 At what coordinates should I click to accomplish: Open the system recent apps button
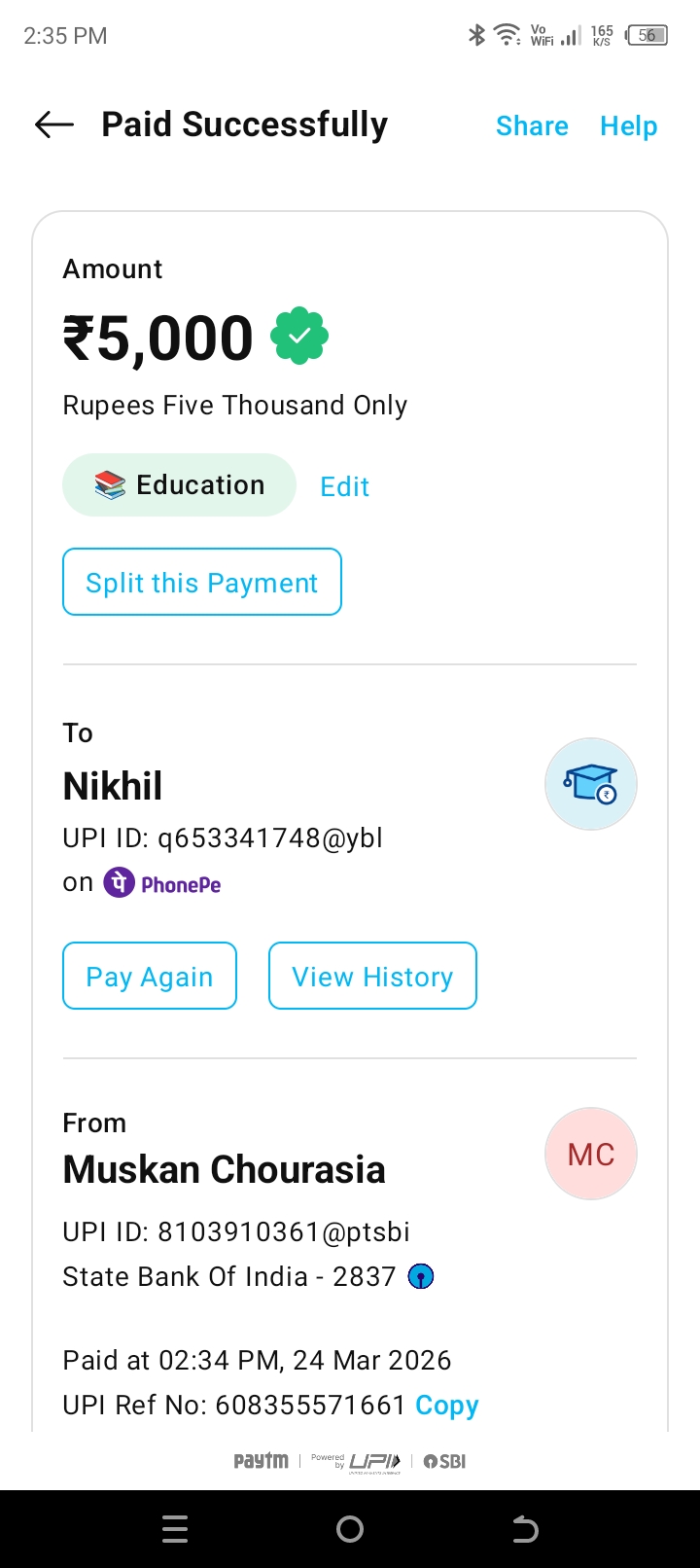[x=175, y=1529]
